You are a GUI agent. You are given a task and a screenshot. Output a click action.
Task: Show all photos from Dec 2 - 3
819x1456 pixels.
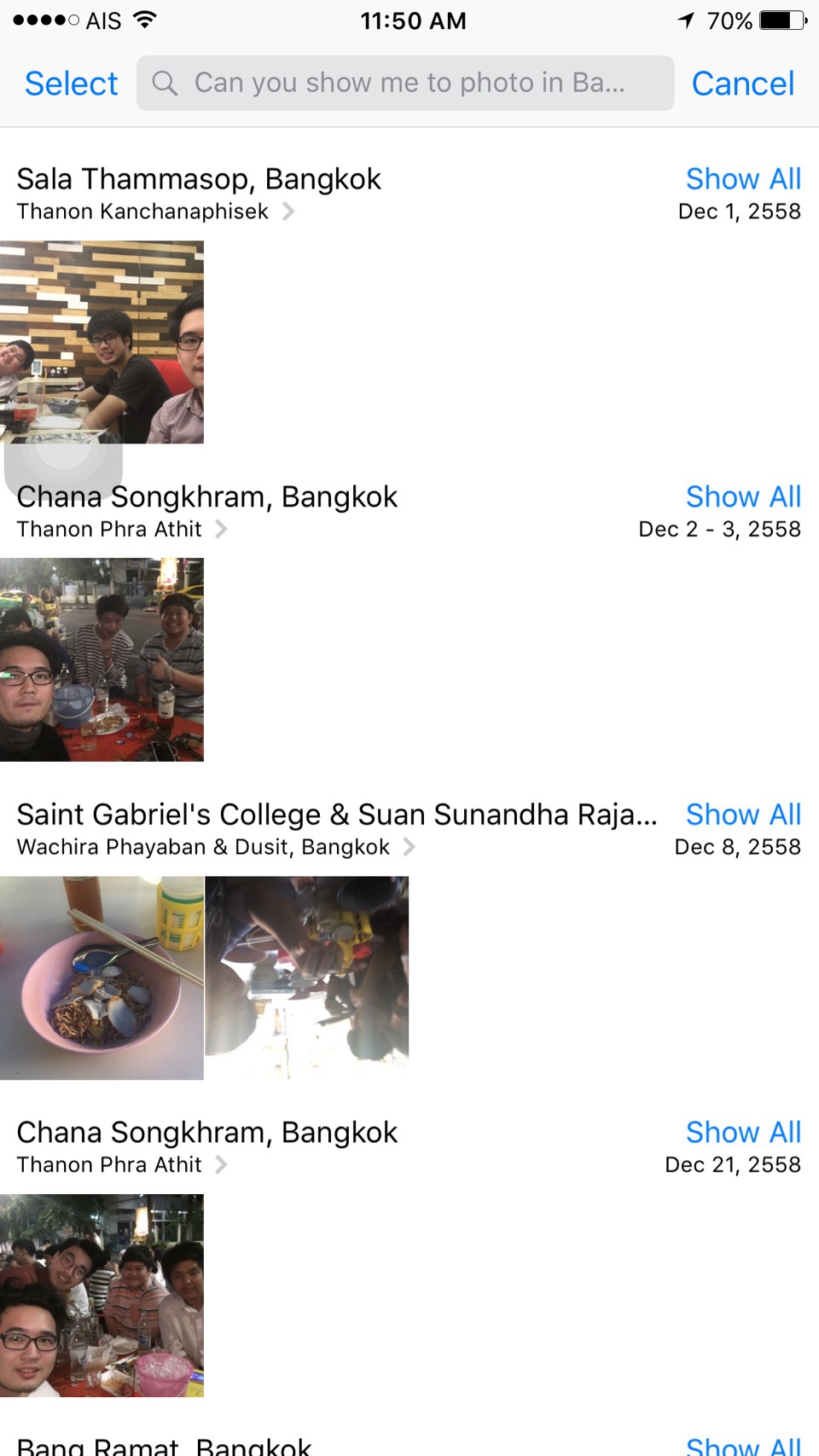743,496
